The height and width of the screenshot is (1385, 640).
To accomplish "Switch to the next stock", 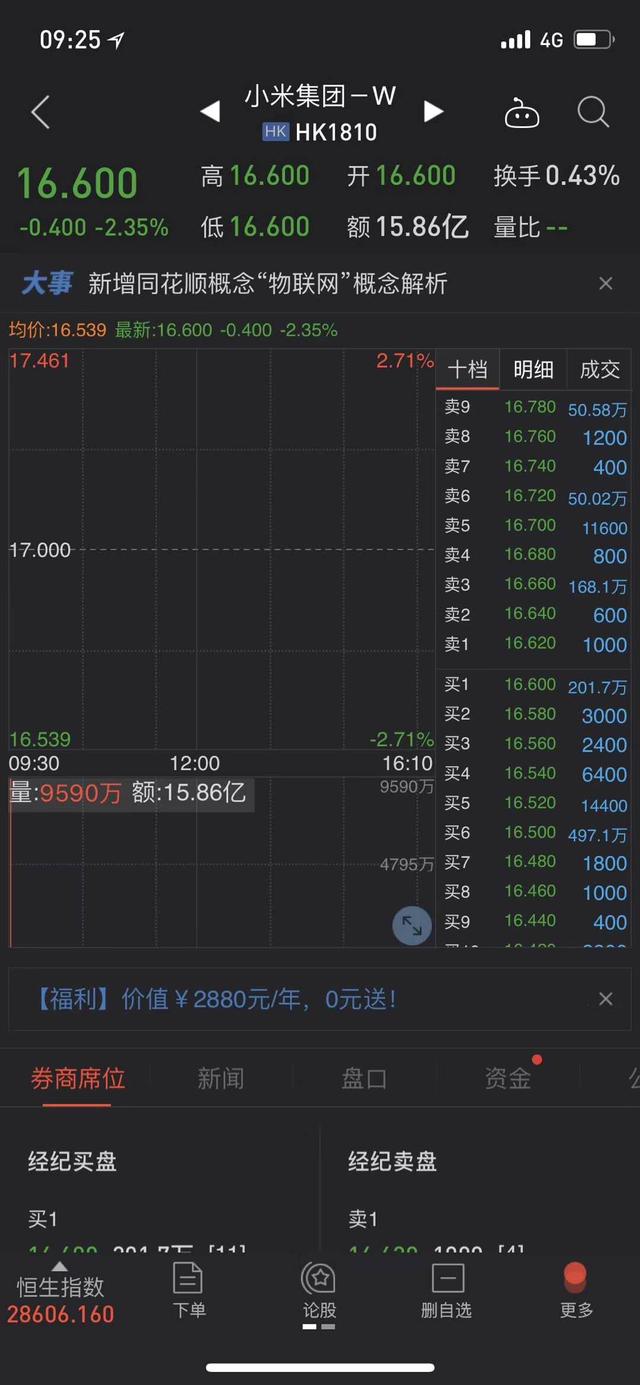I will 433,111.
